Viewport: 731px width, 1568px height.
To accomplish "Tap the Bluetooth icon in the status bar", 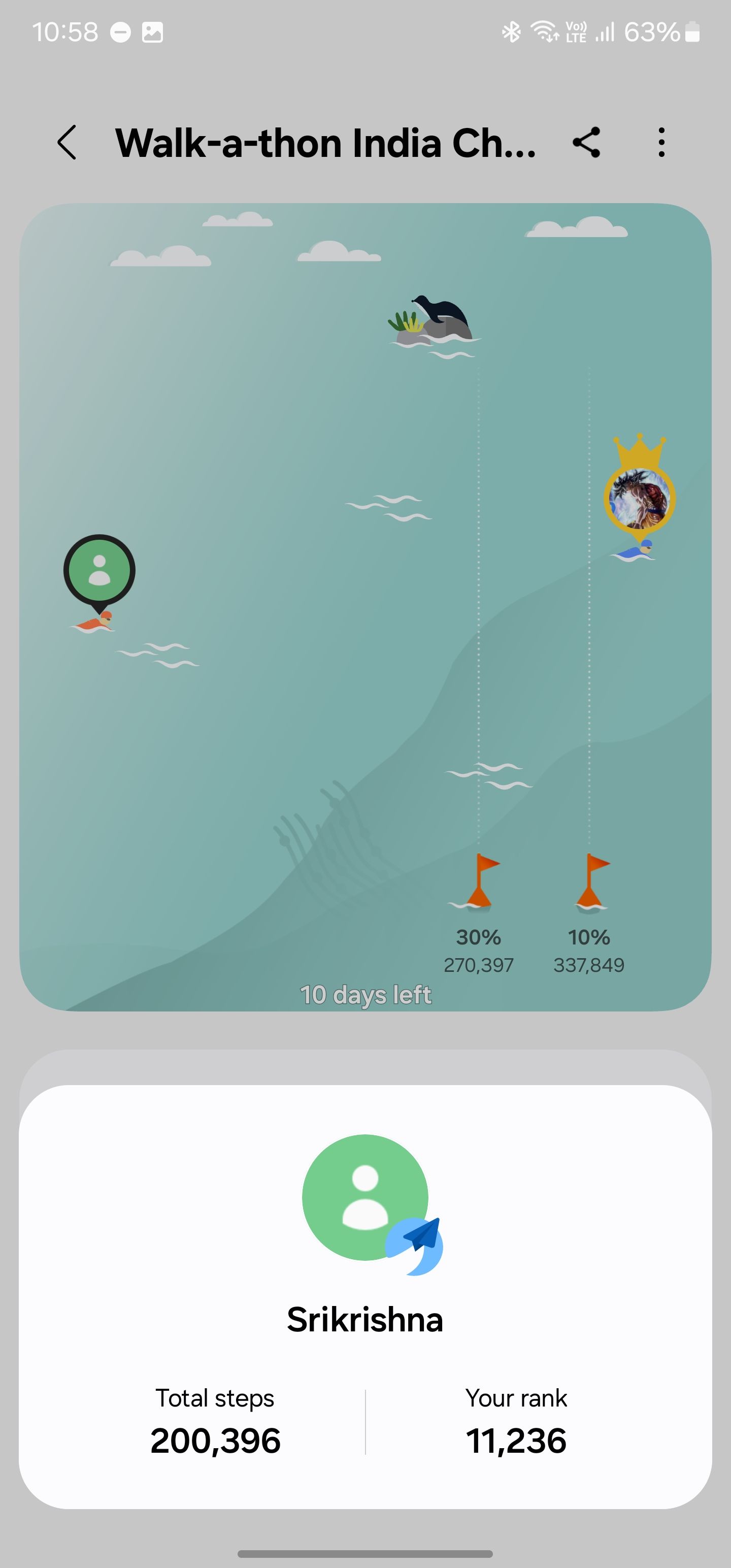I will coord(511,31).
